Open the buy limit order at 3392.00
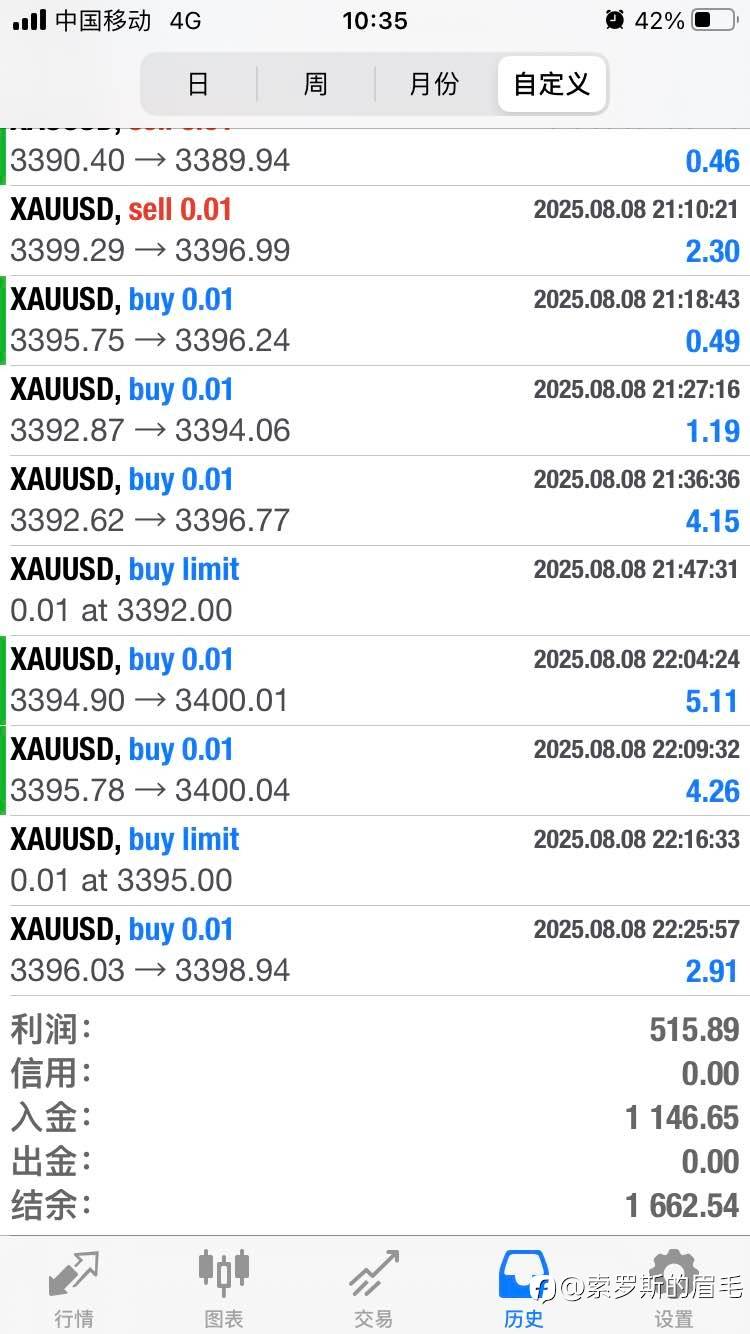The width and height of the screenshot is (750, 1334). [375, 591]
